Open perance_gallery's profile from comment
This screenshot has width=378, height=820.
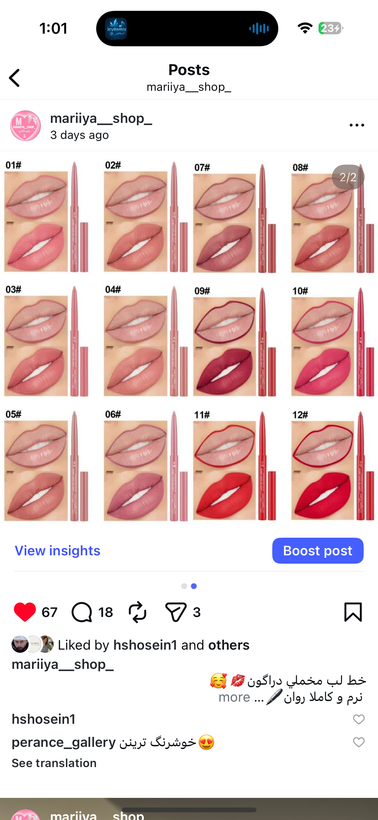(63, 743)
